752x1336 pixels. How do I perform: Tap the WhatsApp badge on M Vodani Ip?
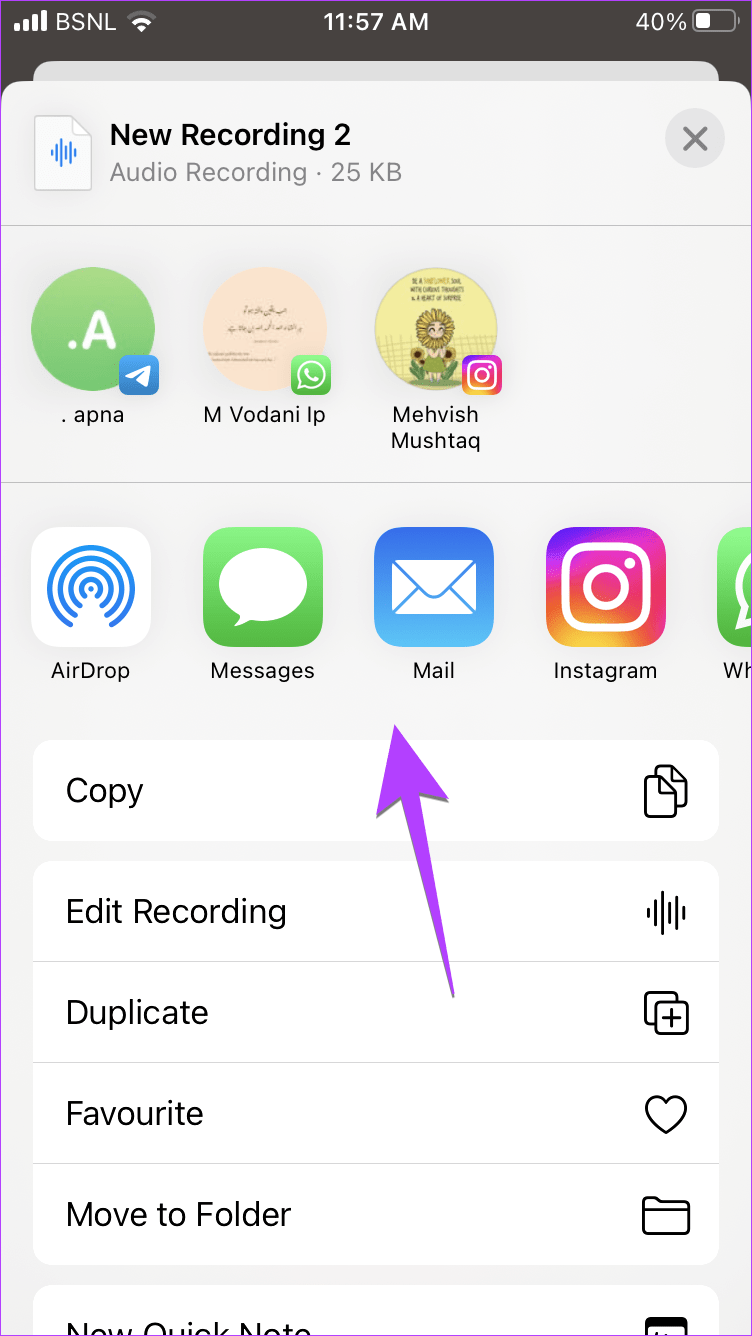(x=310, y=376)
